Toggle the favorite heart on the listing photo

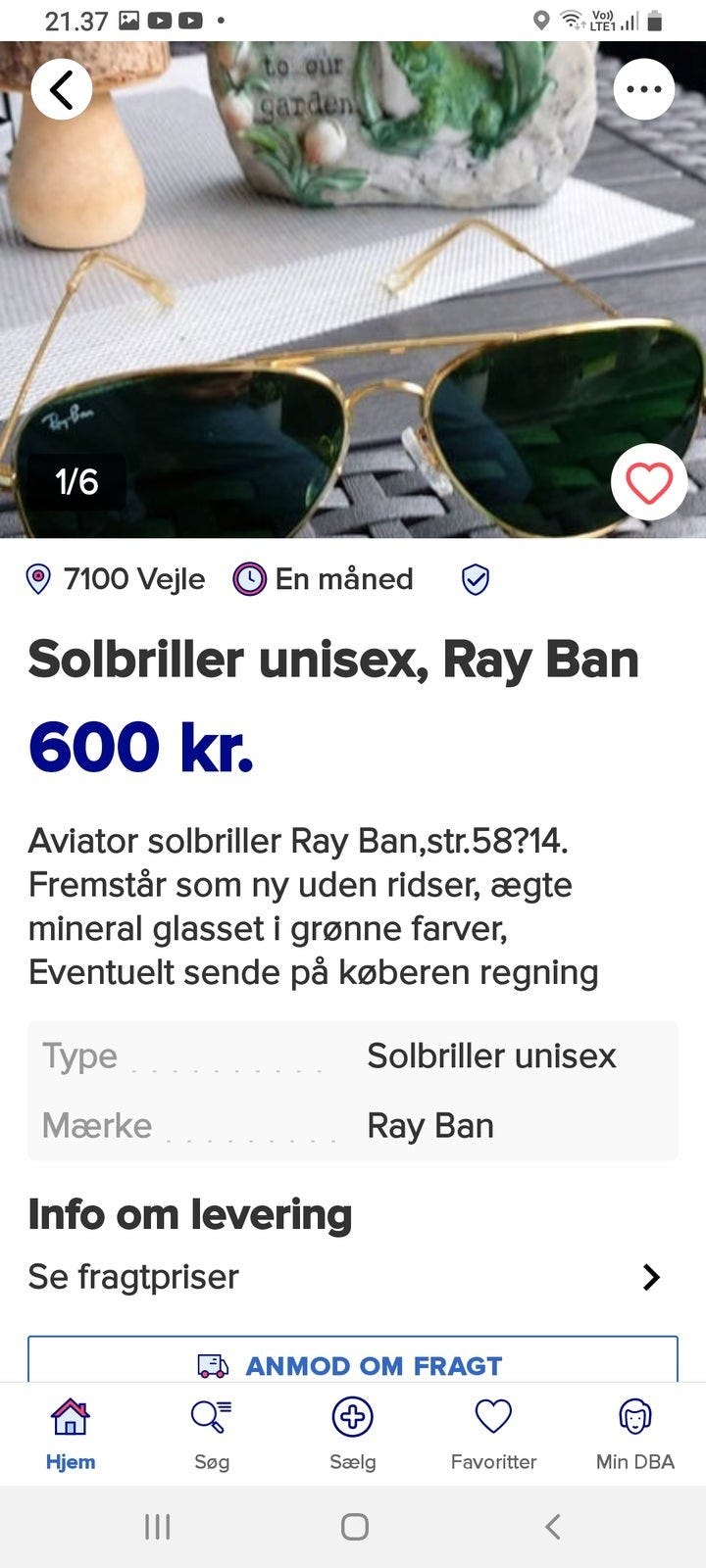point(650,480)
